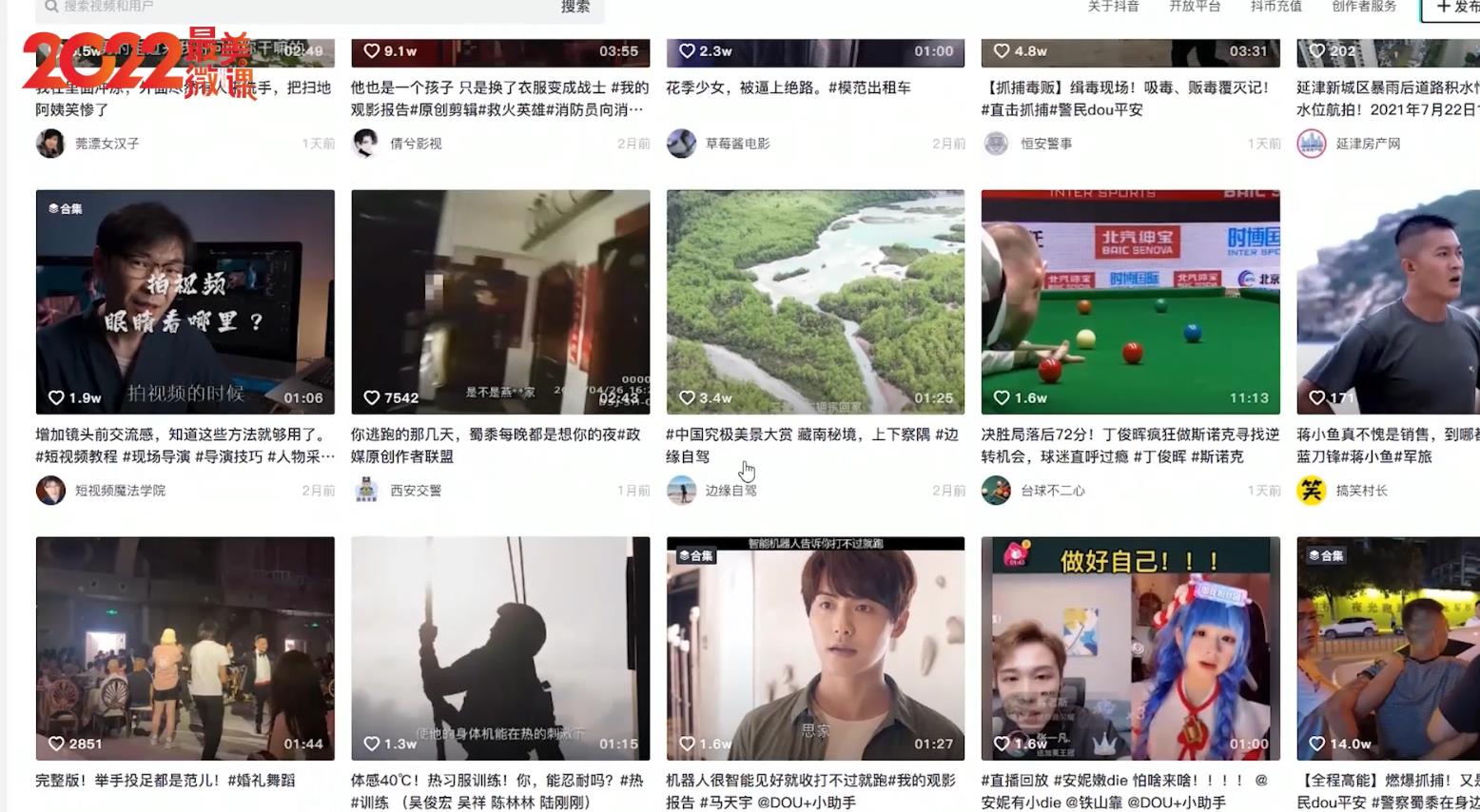Open the 边缘自驾 author profile
Image resolution: width=1480 pixels, height=812 pixels.
[730, 491]
